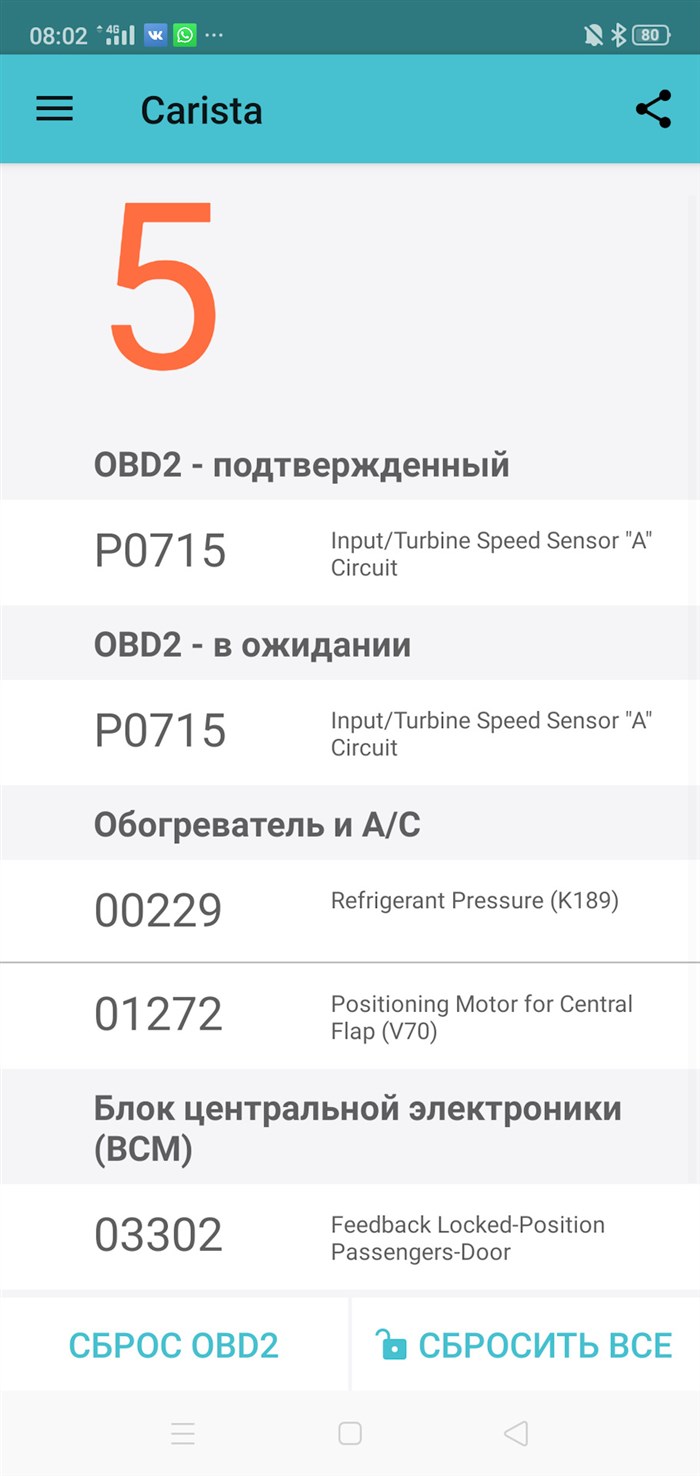Share the diagnostic report
Screen dimensions: 700x1476
(653, 109)
